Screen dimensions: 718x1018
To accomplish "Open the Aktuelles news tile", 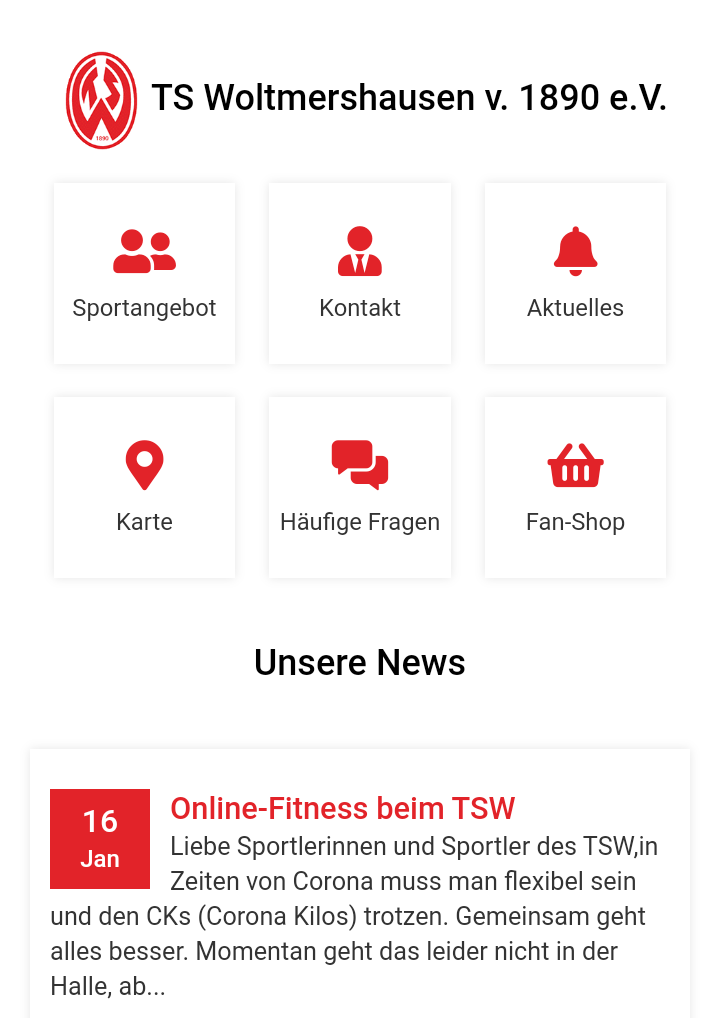I will coord(575,273).
